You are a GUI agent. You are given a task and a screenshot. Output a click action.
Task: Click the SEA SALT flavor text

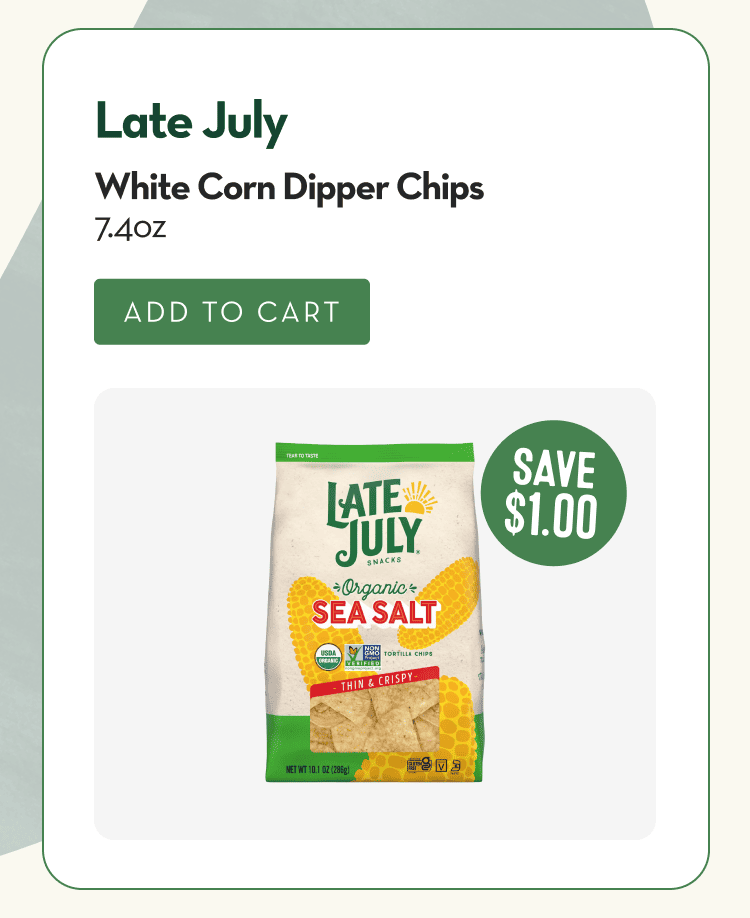(x=377, y=611)
